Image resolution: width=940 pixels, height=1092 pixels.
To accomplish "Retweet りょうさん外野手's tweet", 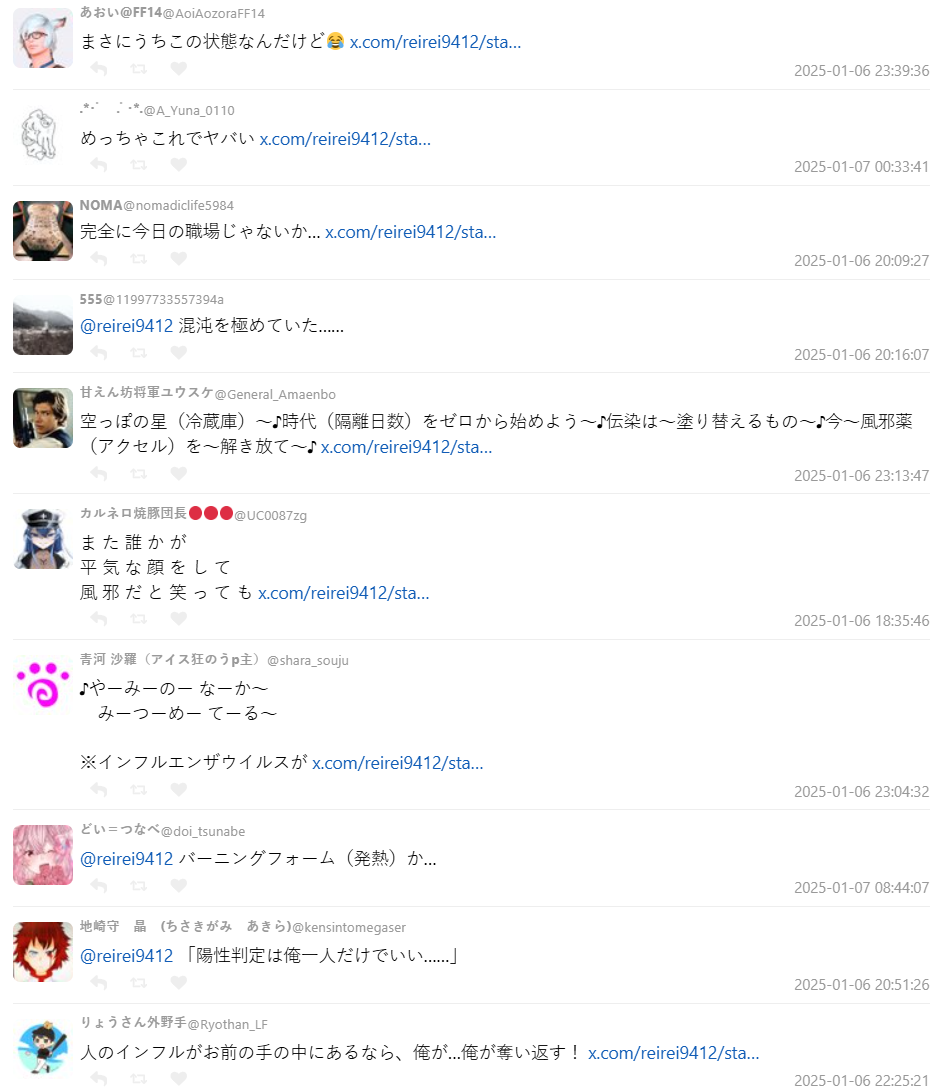I will tap(138, 1079).
